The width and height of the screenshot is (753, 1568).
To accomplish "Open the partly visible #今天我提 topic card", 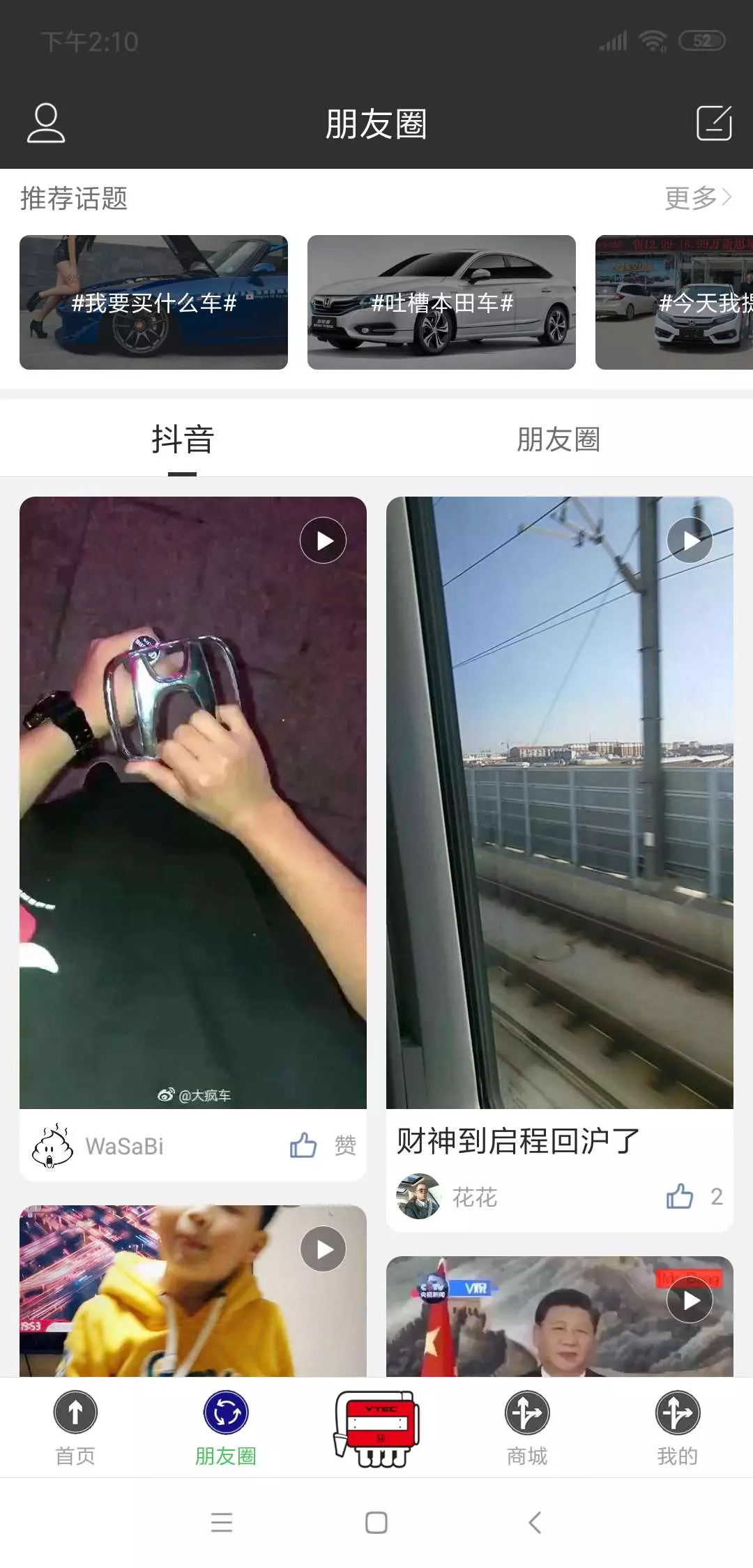I will (674, 302).
